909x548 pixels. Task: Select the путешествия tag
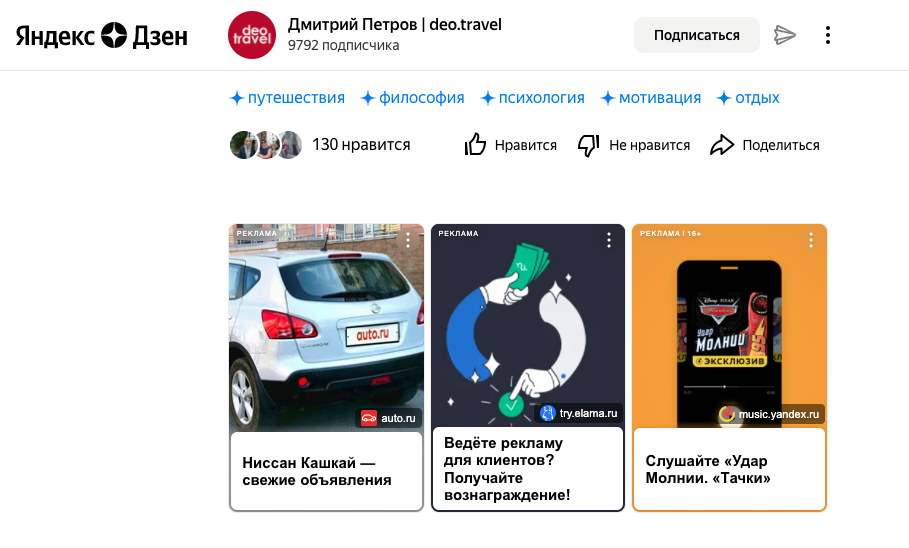point(287,98)
